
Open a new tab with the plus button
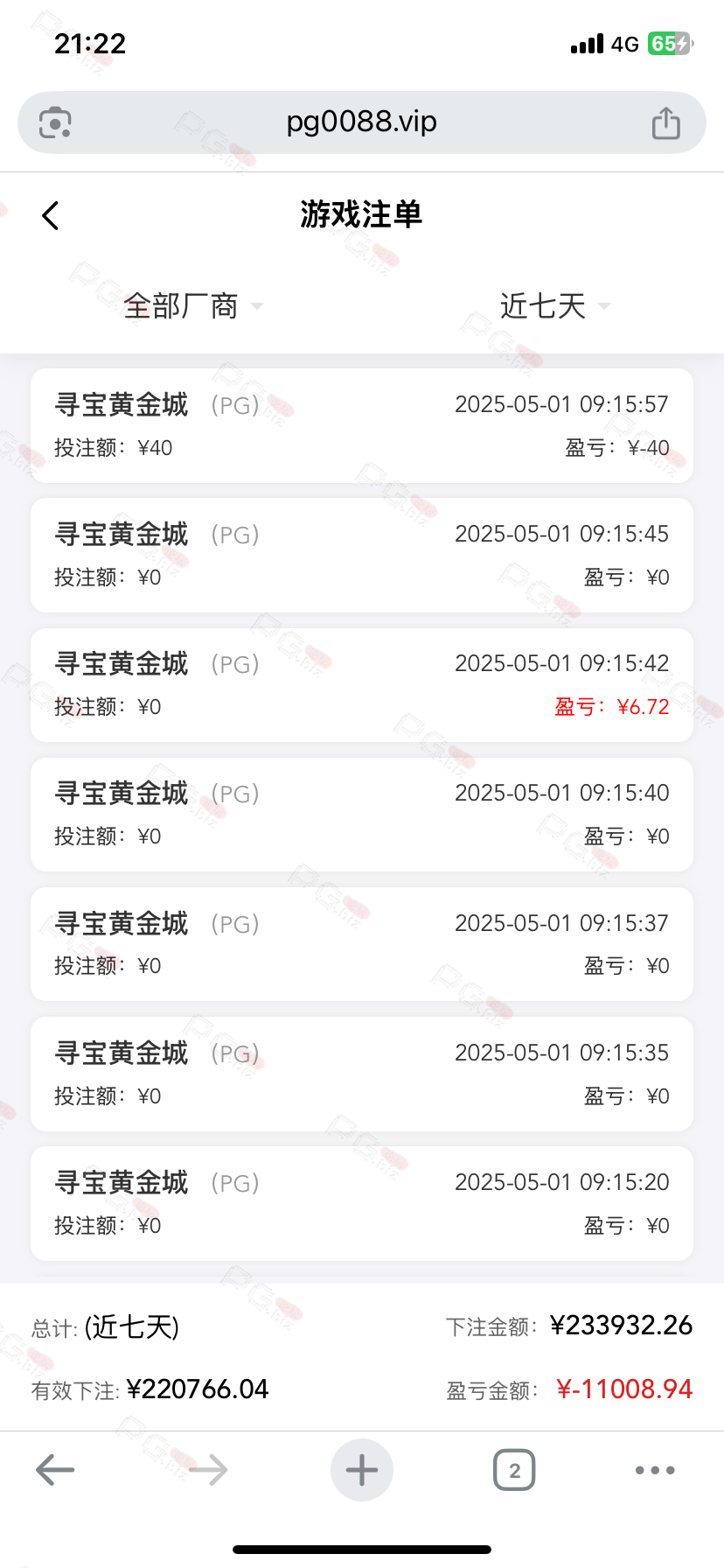(362, 1470)
